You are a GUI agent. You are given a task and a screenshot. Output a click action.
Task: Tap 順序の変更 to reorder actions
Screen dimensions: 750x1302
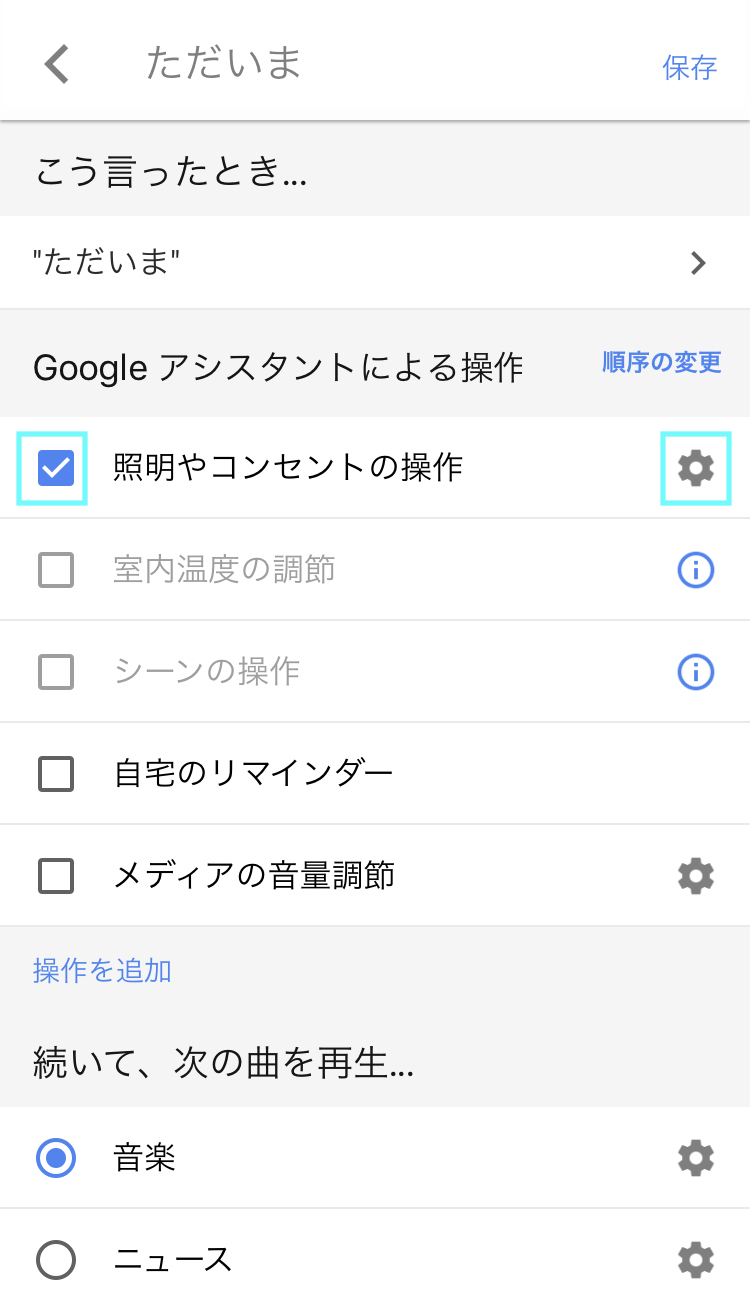coord(662,362)
